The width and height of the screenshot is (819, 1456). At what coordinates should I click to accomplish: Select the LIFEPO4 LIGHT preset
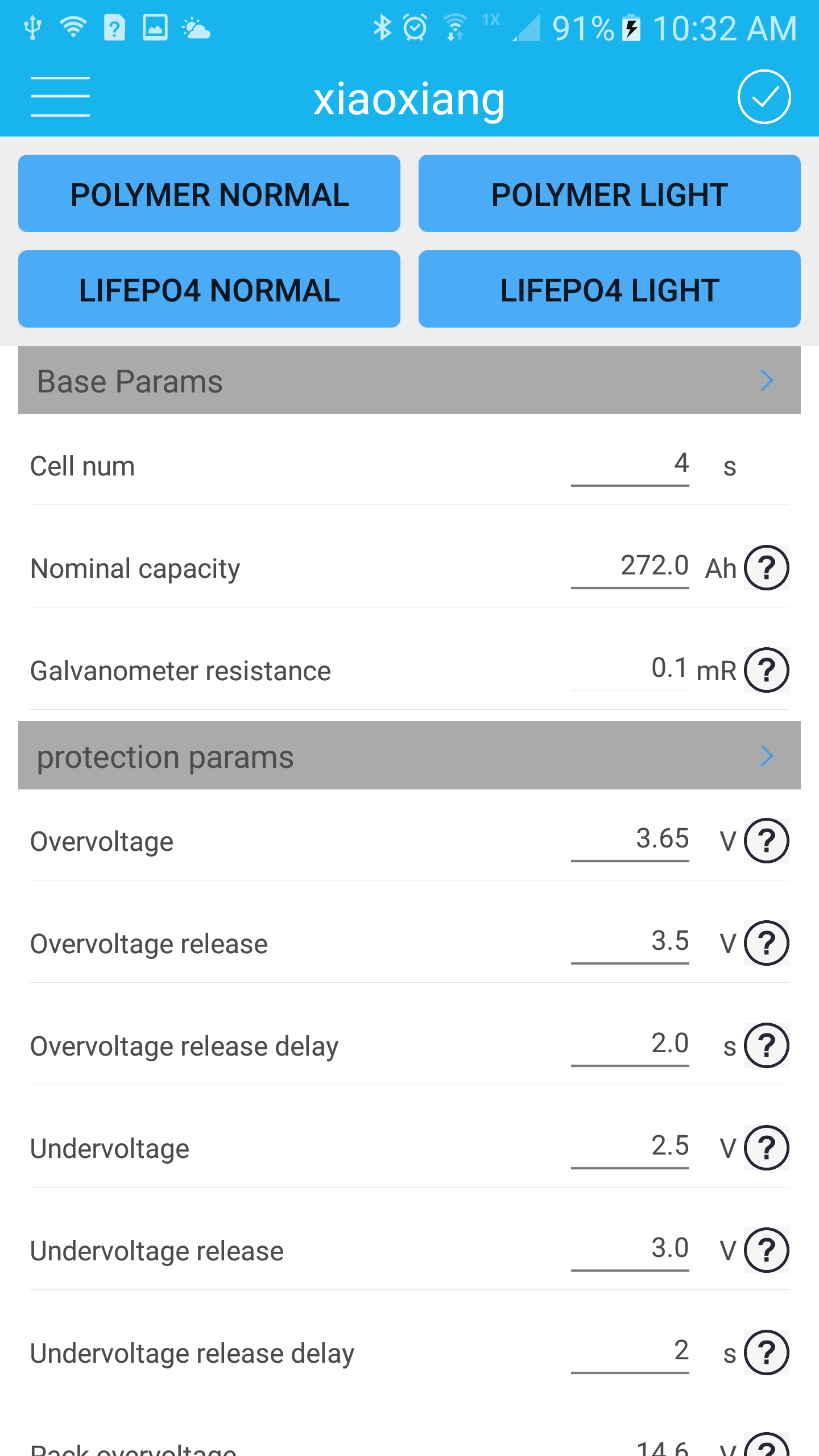click(609, 289)
